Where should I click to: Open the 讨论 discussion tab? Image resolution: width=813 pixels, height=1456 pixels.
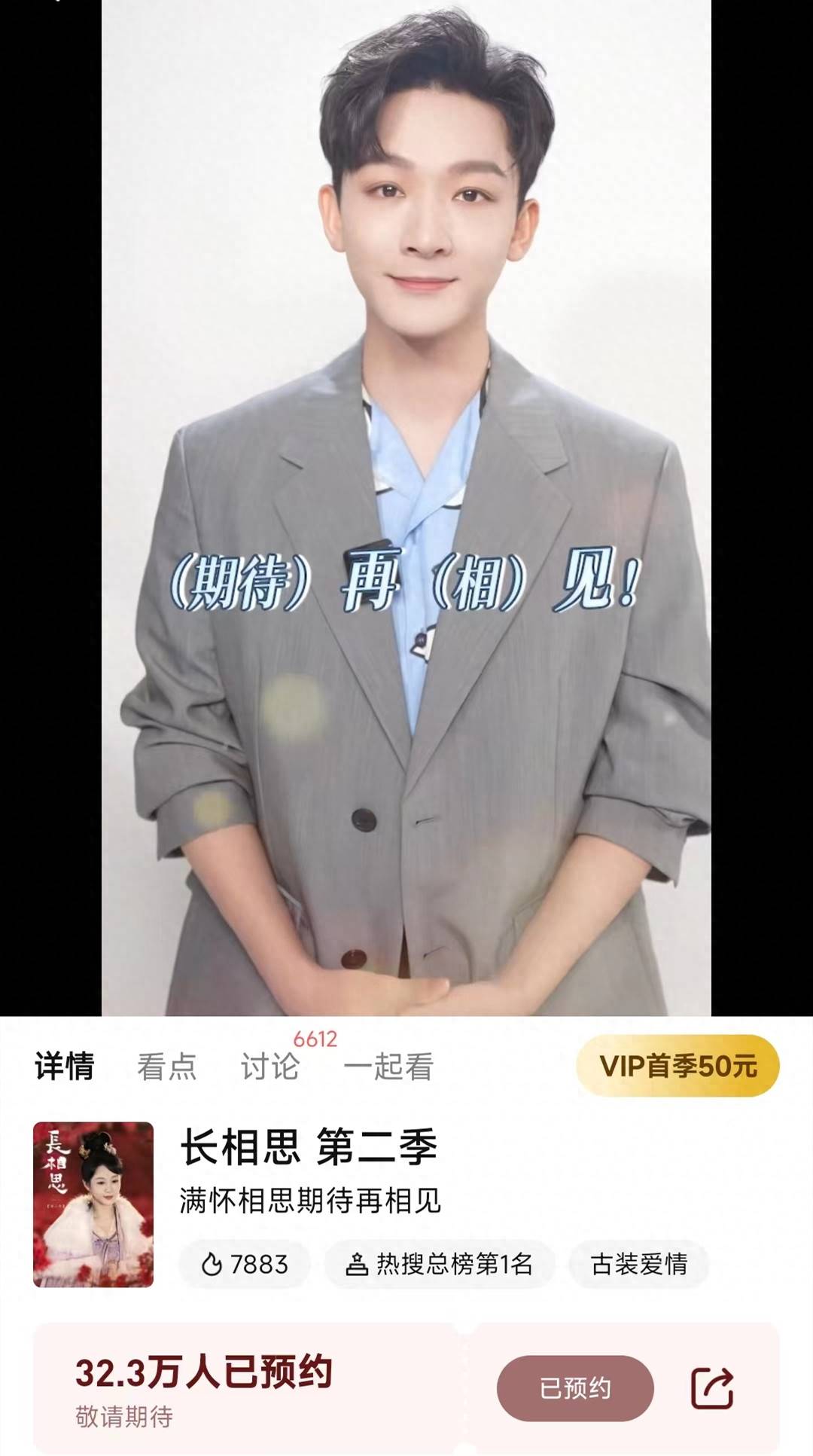pos(269,1066)
